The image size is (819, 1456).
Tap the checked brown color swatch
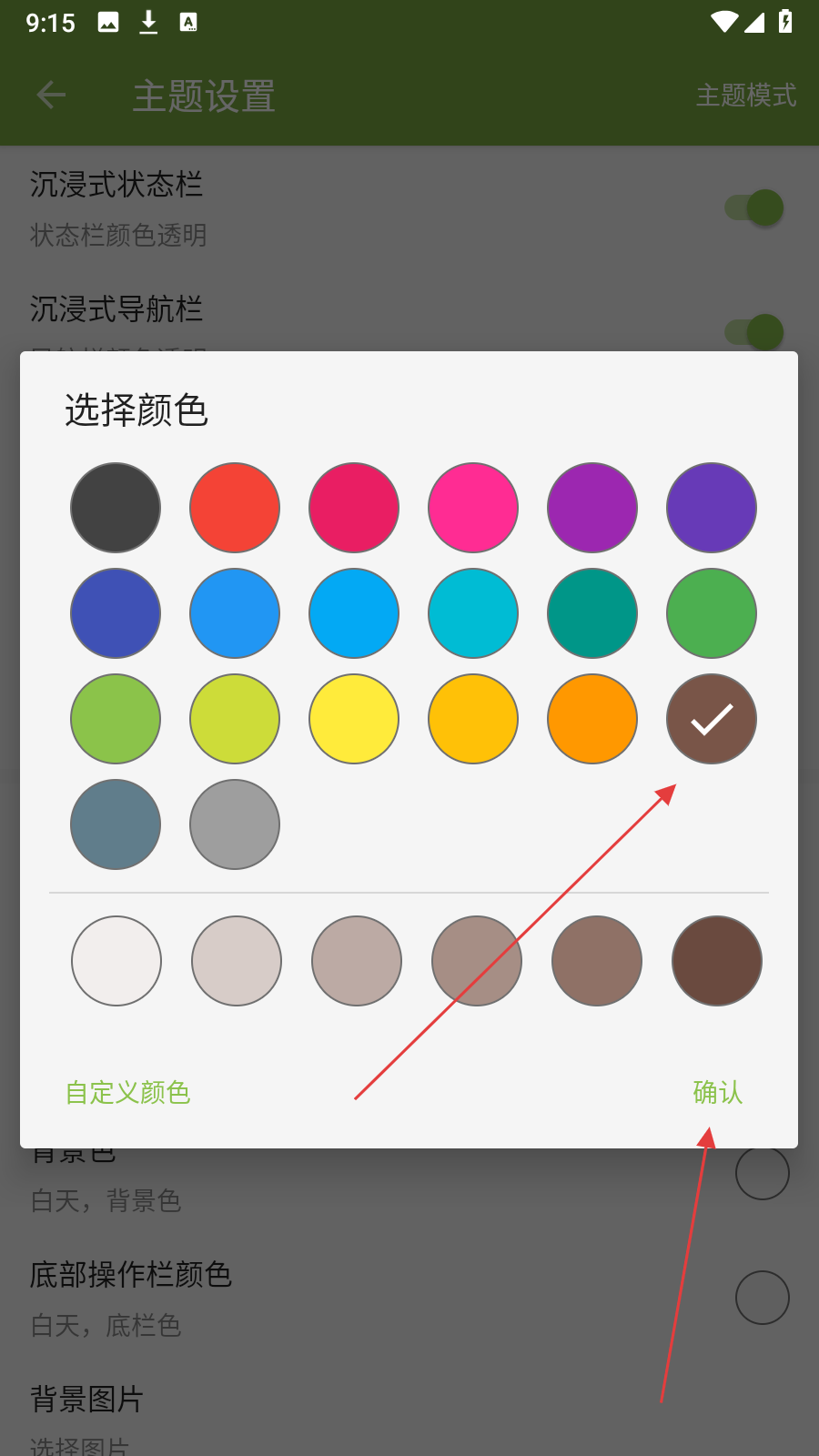[x=712, y=719]
